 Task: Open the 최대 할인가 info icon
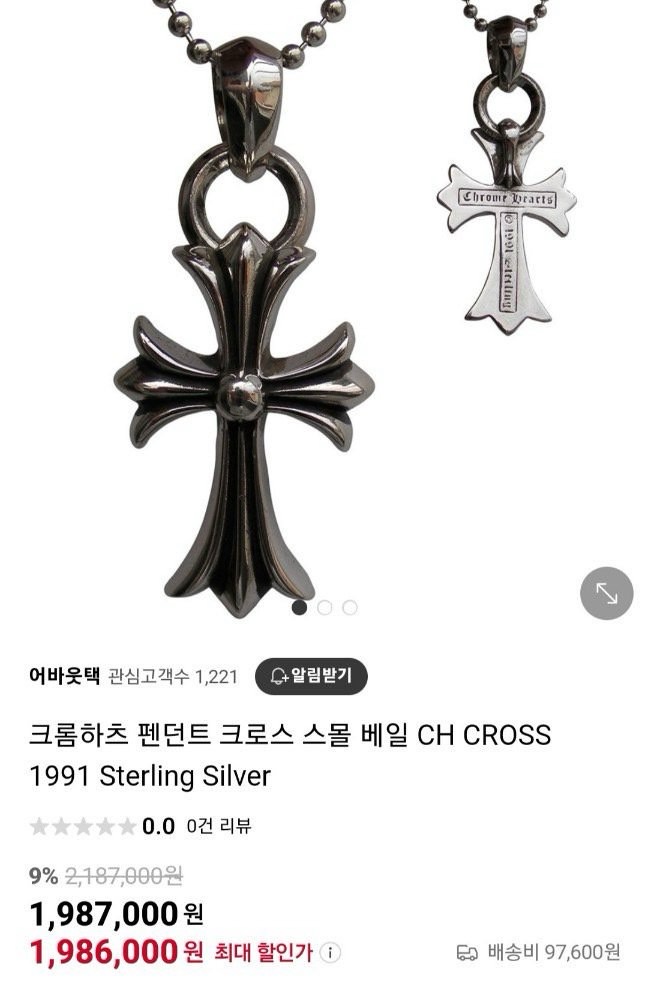(x=333, y=952)
